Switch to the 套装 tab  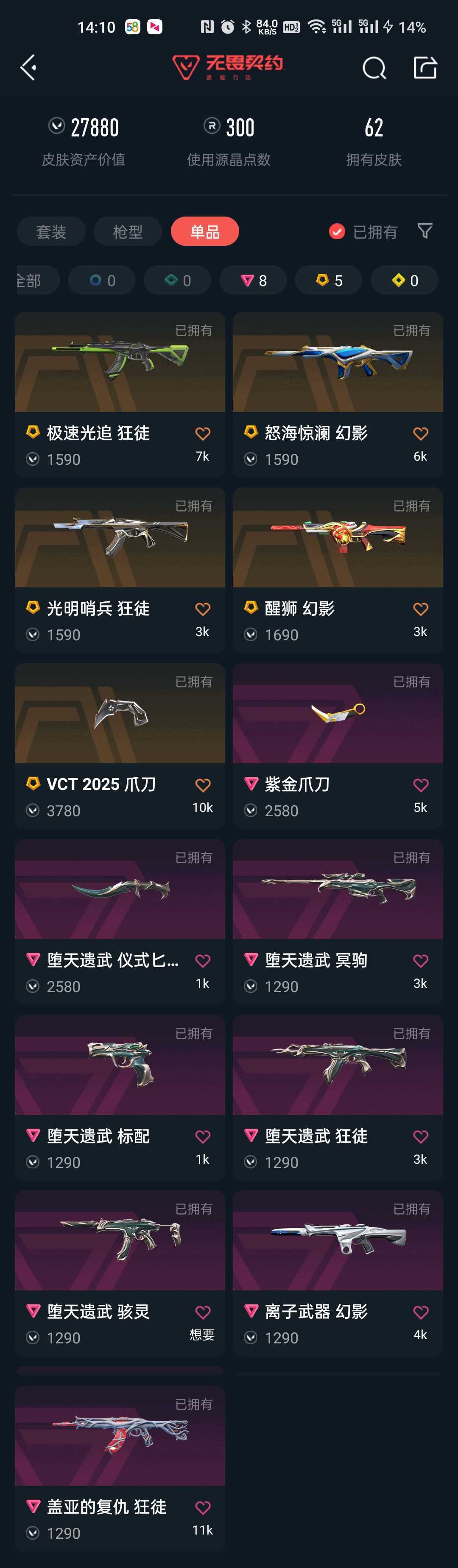[x=51, y=232]
